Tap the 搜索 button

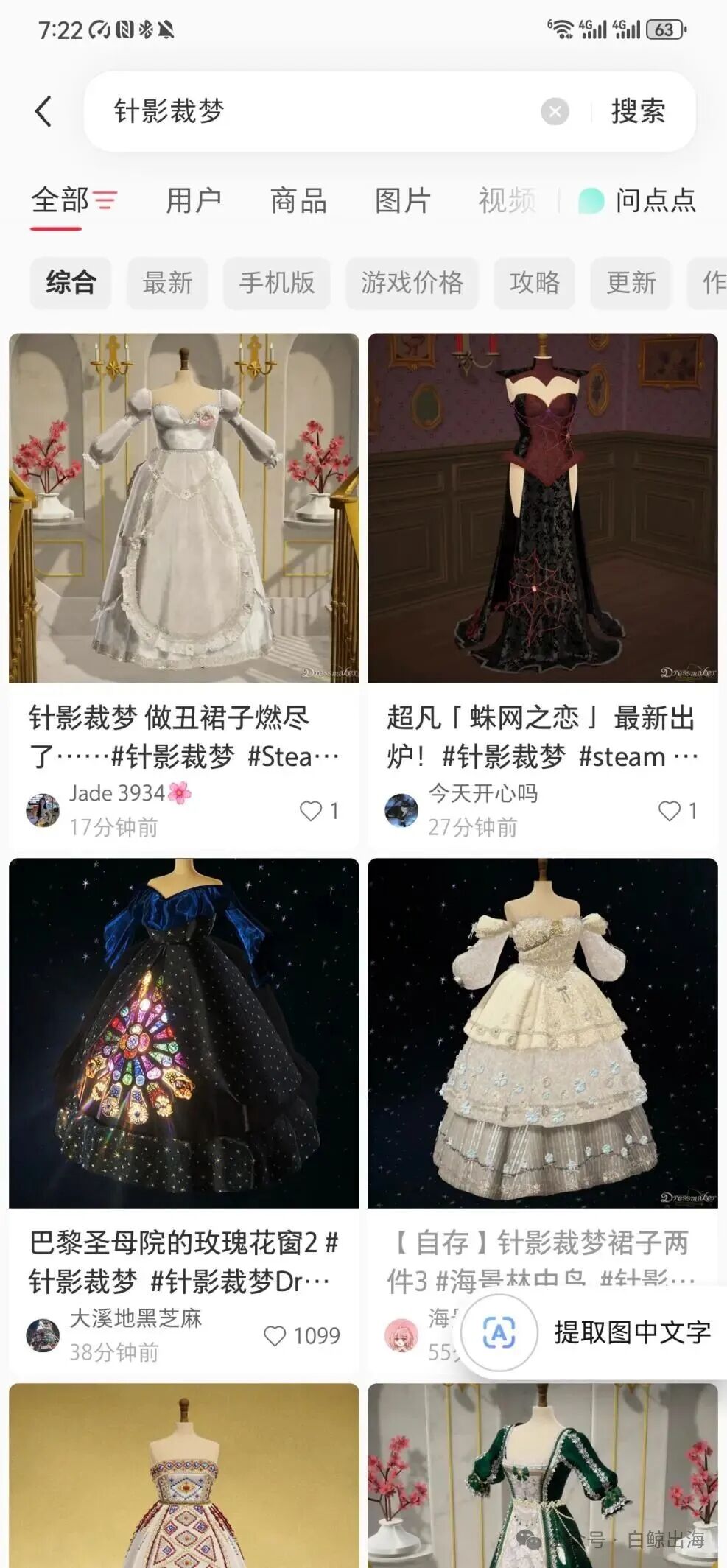tap(638, 112)
